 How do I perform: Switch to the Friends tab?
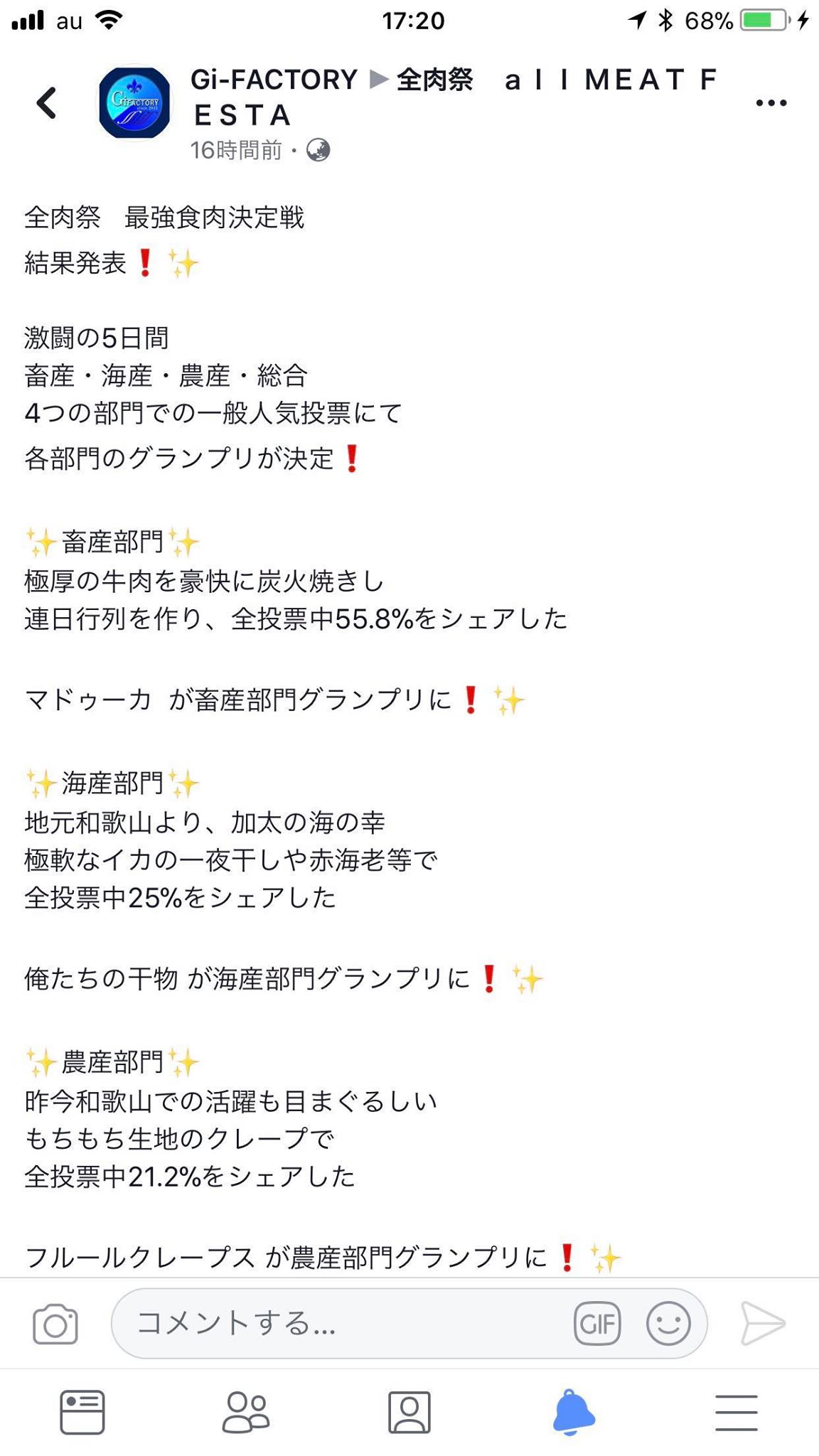tap(246, 1412)
